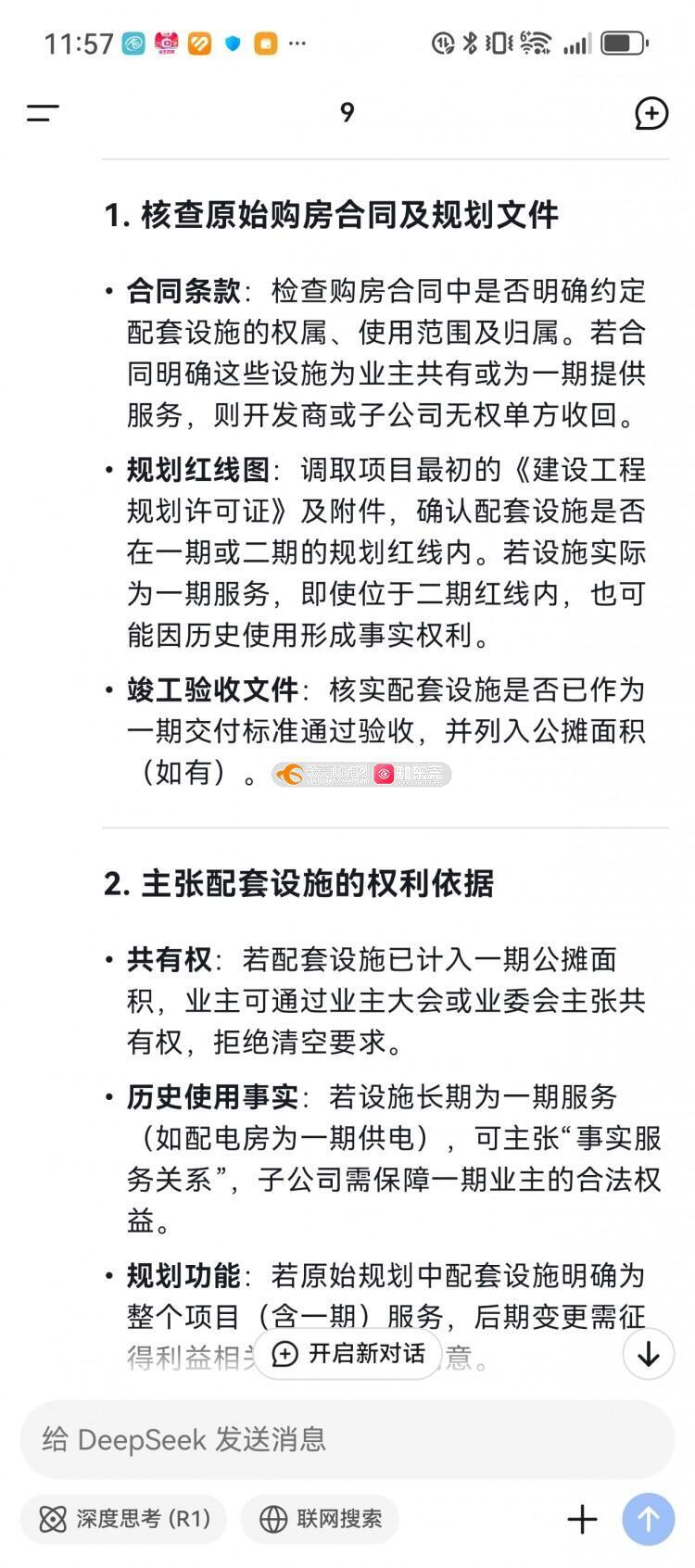Open the plus attachment menu
This screenshot has height=1568, width=695.
click(582, 1519)
